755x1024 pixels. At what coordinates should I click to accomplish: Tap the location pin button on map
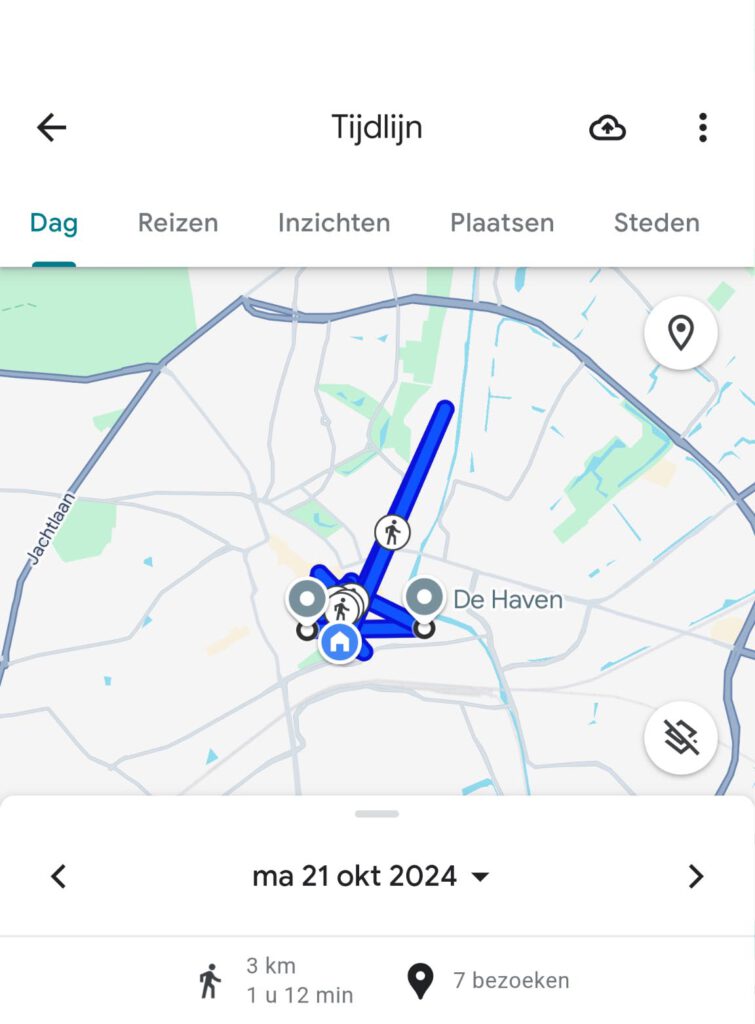click(681, 333)
